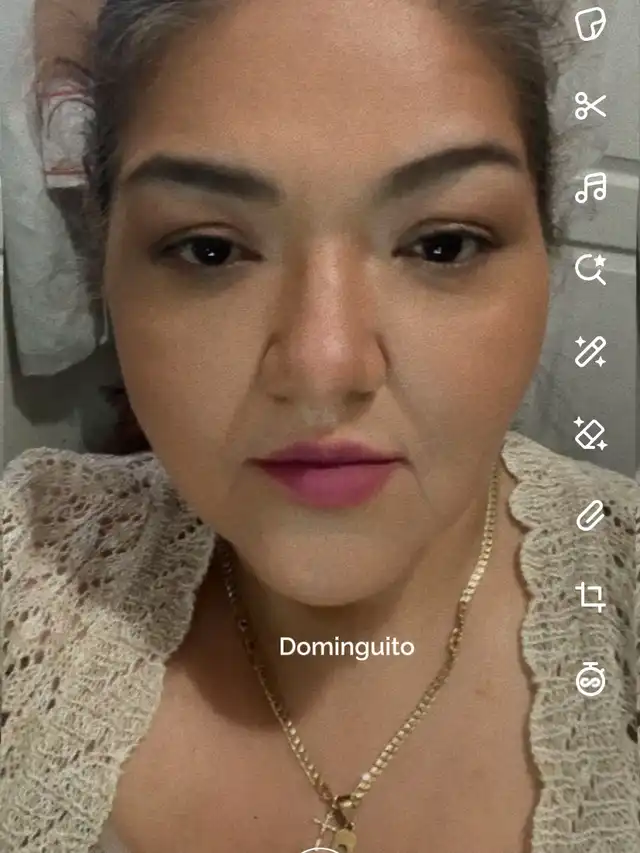Open the sticker picker
Image resolution: width=640 pixels, height=853 pixels.
[590, 24]
